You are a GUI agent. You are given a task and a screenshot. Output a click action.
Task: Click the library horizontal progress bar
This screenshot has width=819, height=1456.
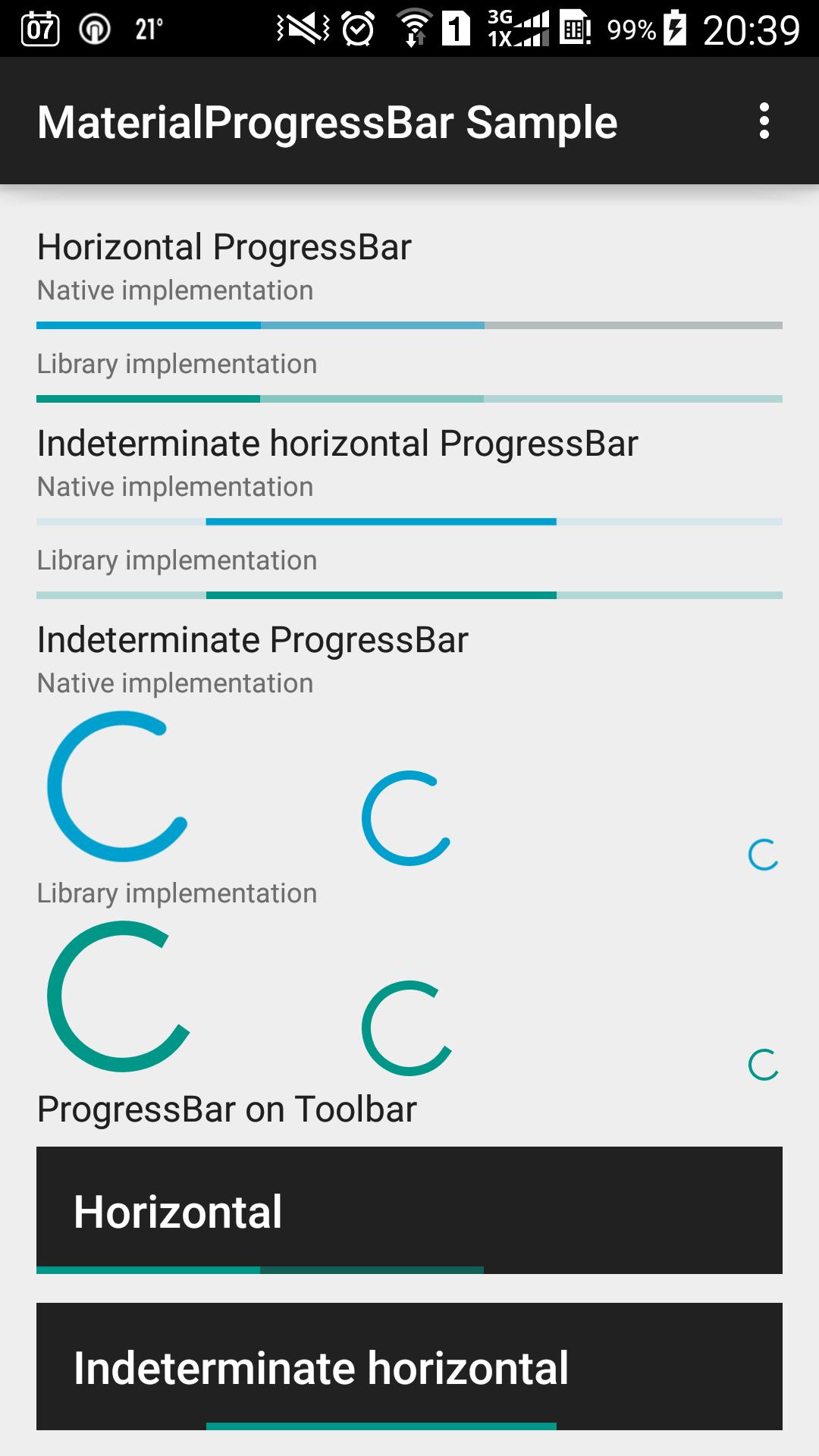pos(409,397)
